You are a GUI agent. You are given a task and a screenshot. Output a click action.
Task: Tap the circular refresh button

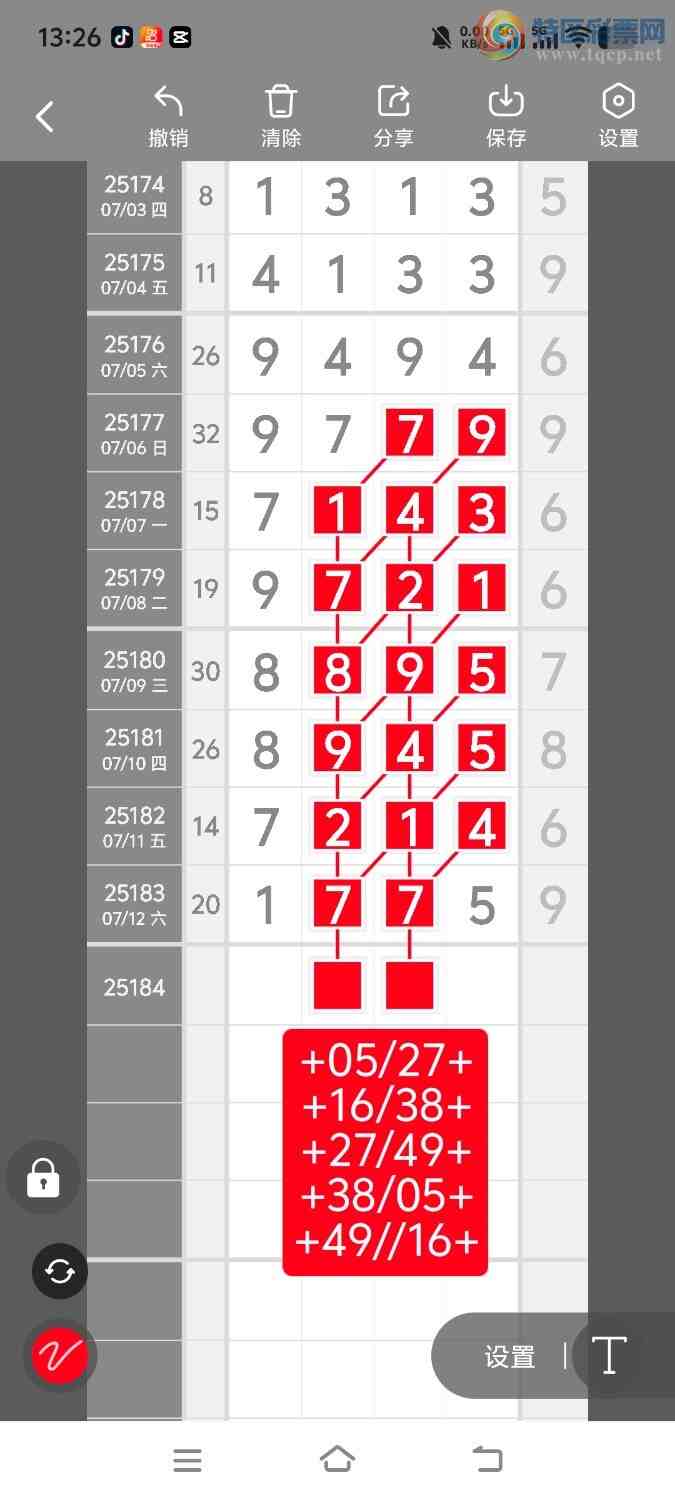click(60, 1271)
